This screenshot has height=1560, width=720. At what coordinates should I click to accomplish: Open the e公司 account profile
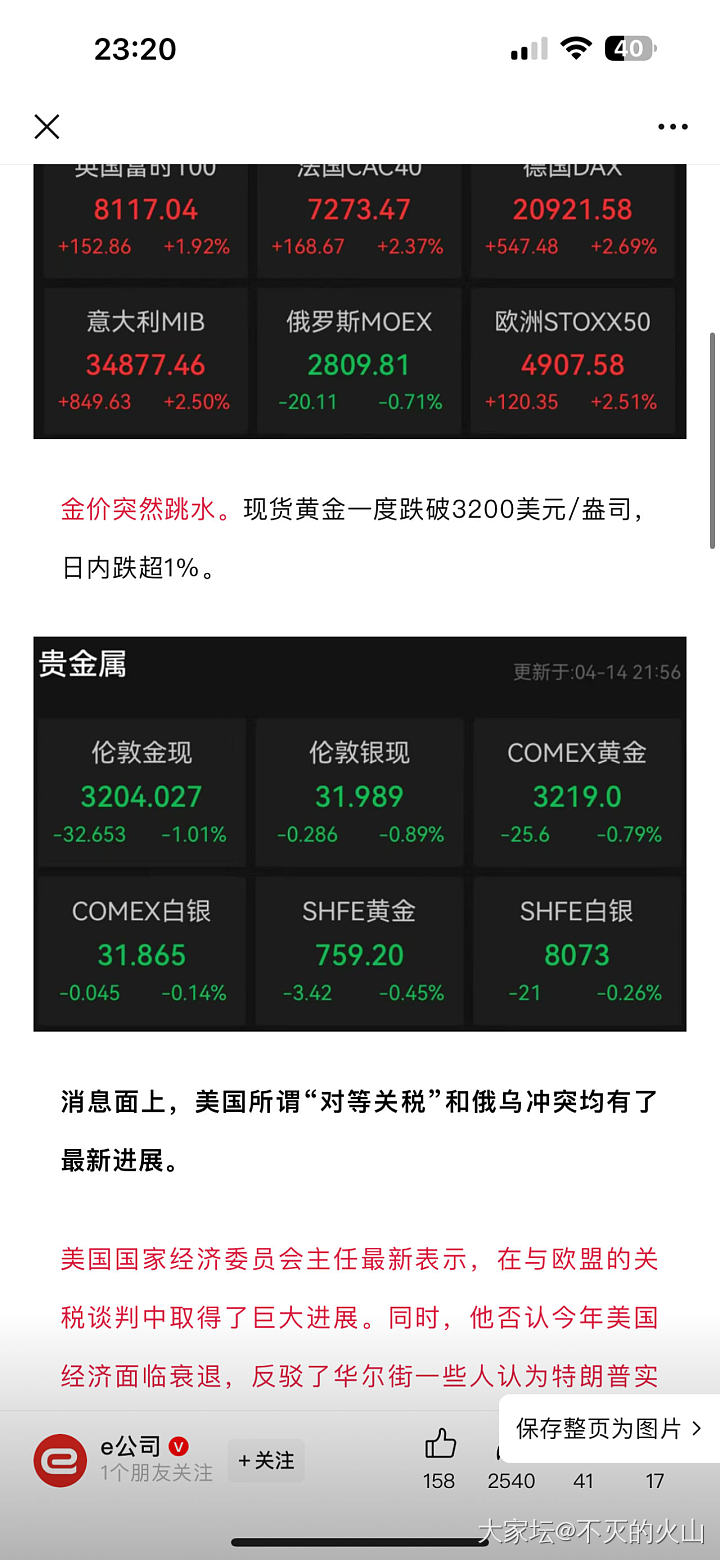pos(60,1460)
